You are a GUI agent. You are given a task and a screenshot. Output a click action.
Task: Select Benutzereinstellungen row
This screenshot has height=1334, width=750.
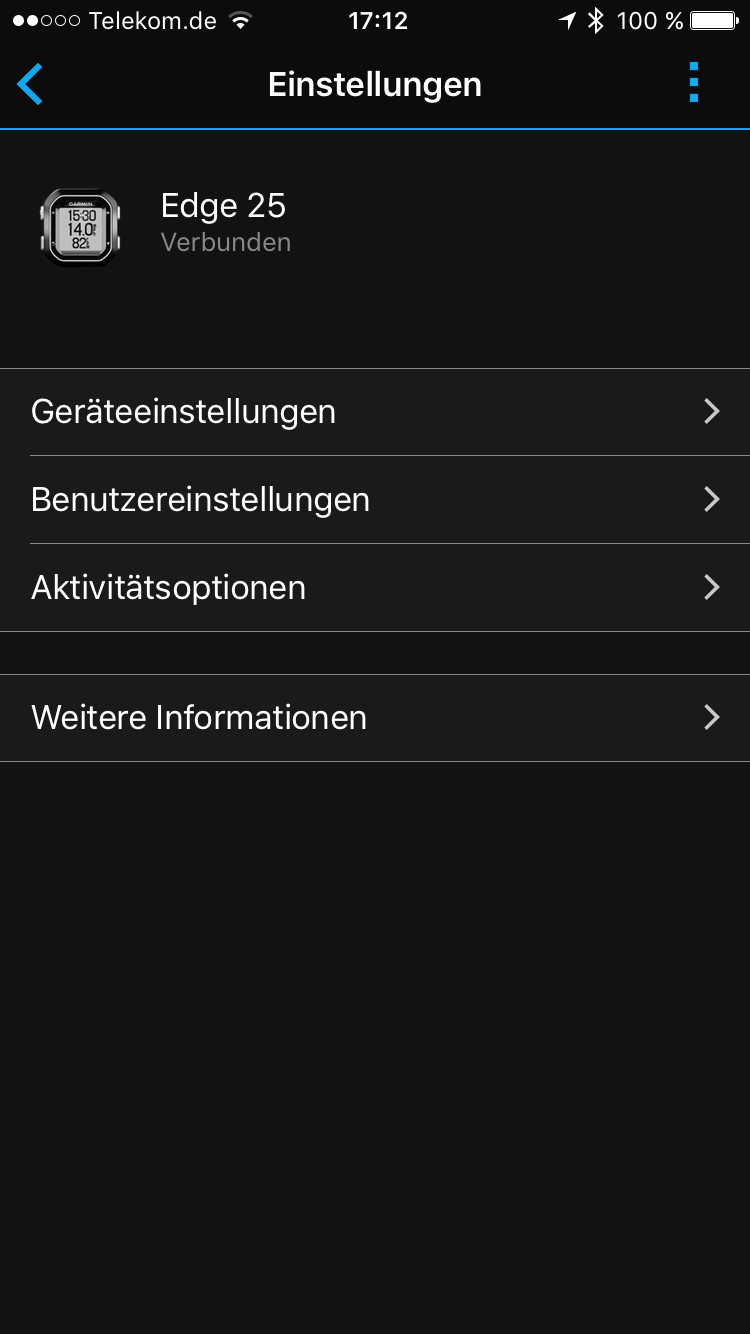click(375, 500)
